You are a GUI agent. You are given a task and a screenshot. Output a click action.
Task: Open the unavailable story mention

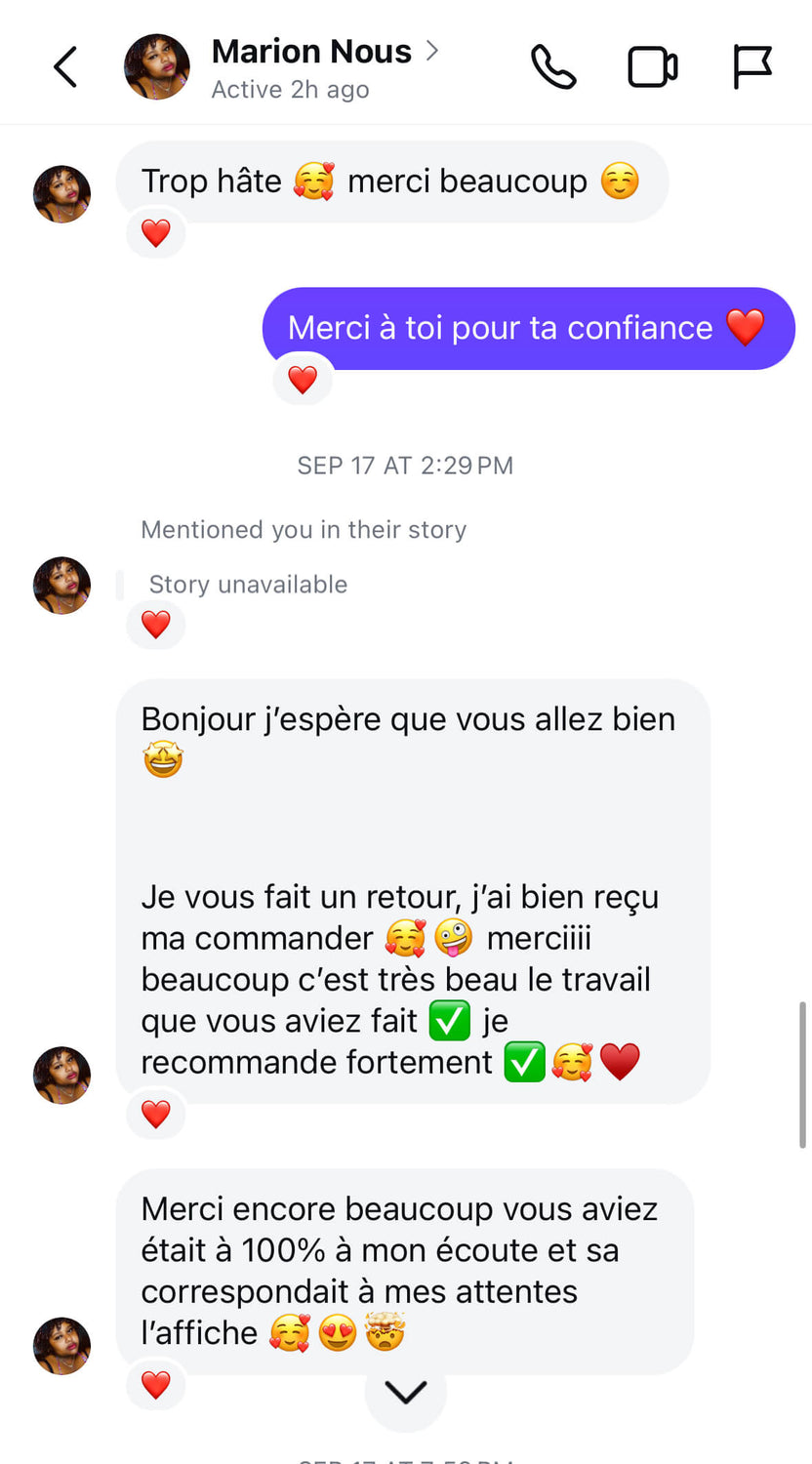pyautogui.click(x=248, y=585)
